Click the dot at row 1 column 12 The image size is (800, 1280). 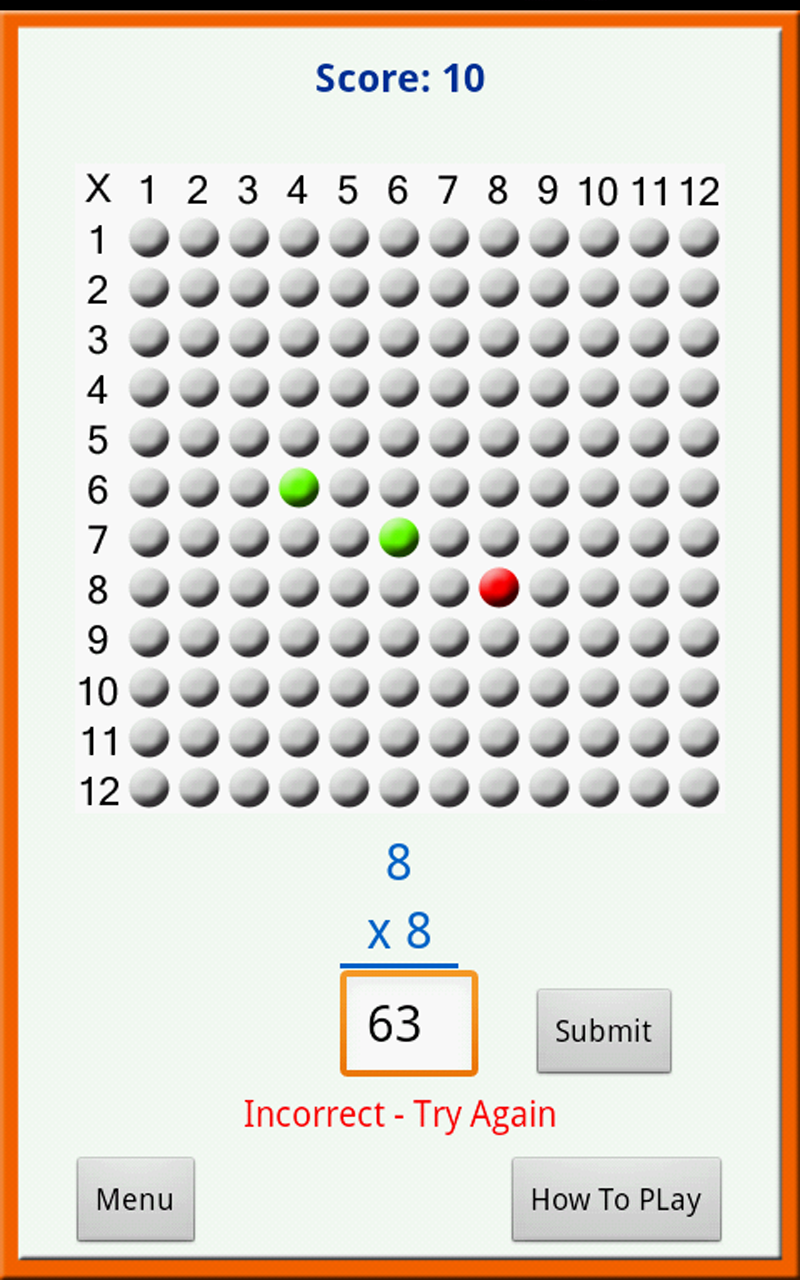click(x=697, y=239)
